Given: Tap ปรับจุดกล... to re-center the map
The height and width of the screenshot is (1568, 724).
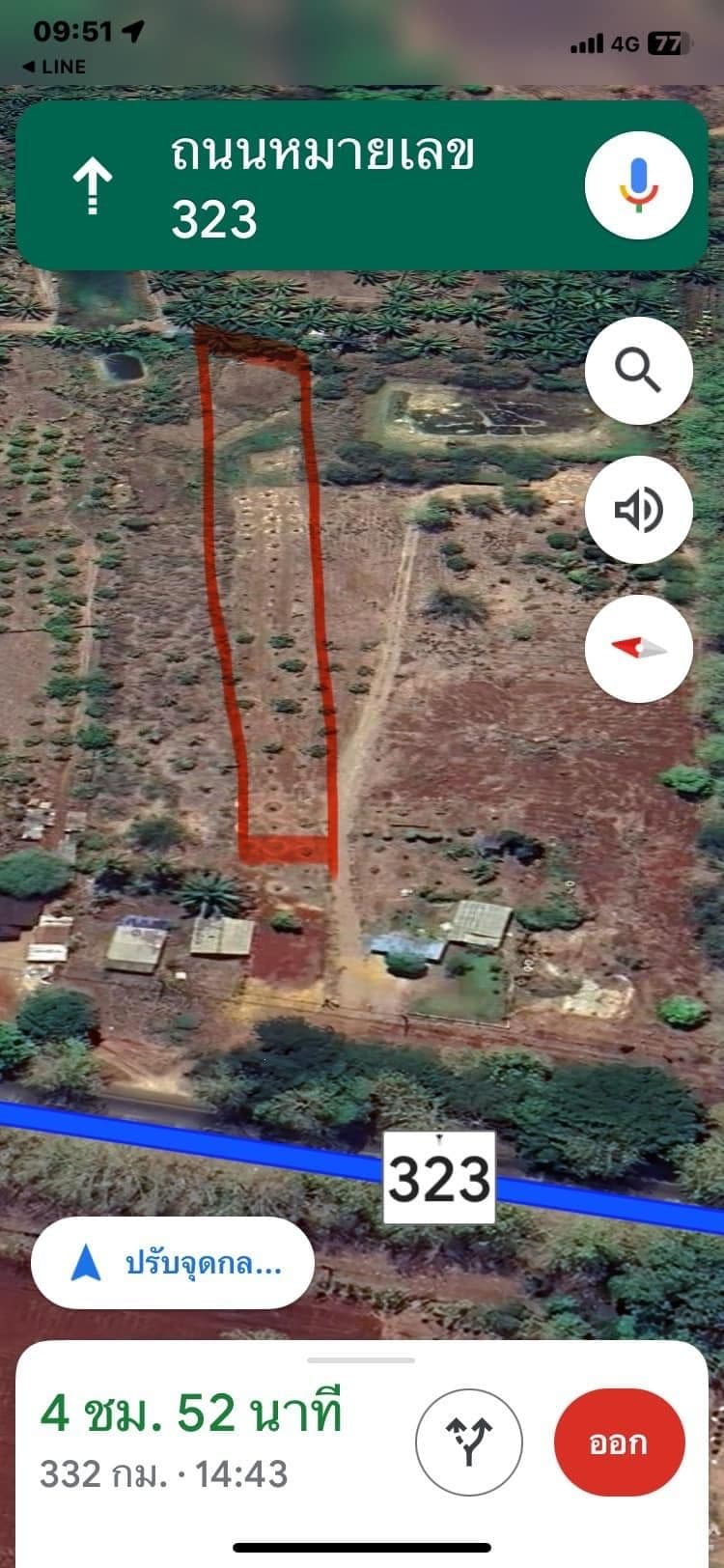Looking at the screenshot, I should pos(171,1263).
